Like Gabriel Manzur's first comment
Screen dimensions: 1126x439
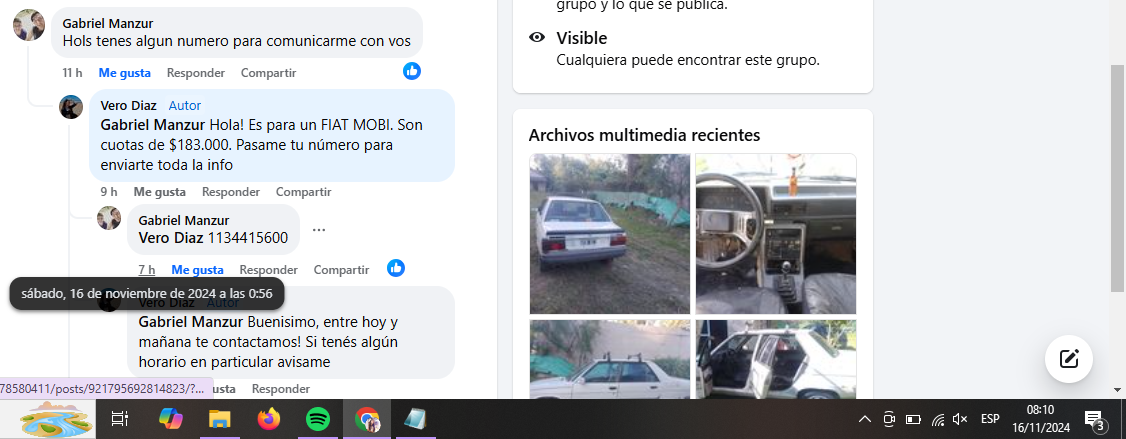point(124,73)
